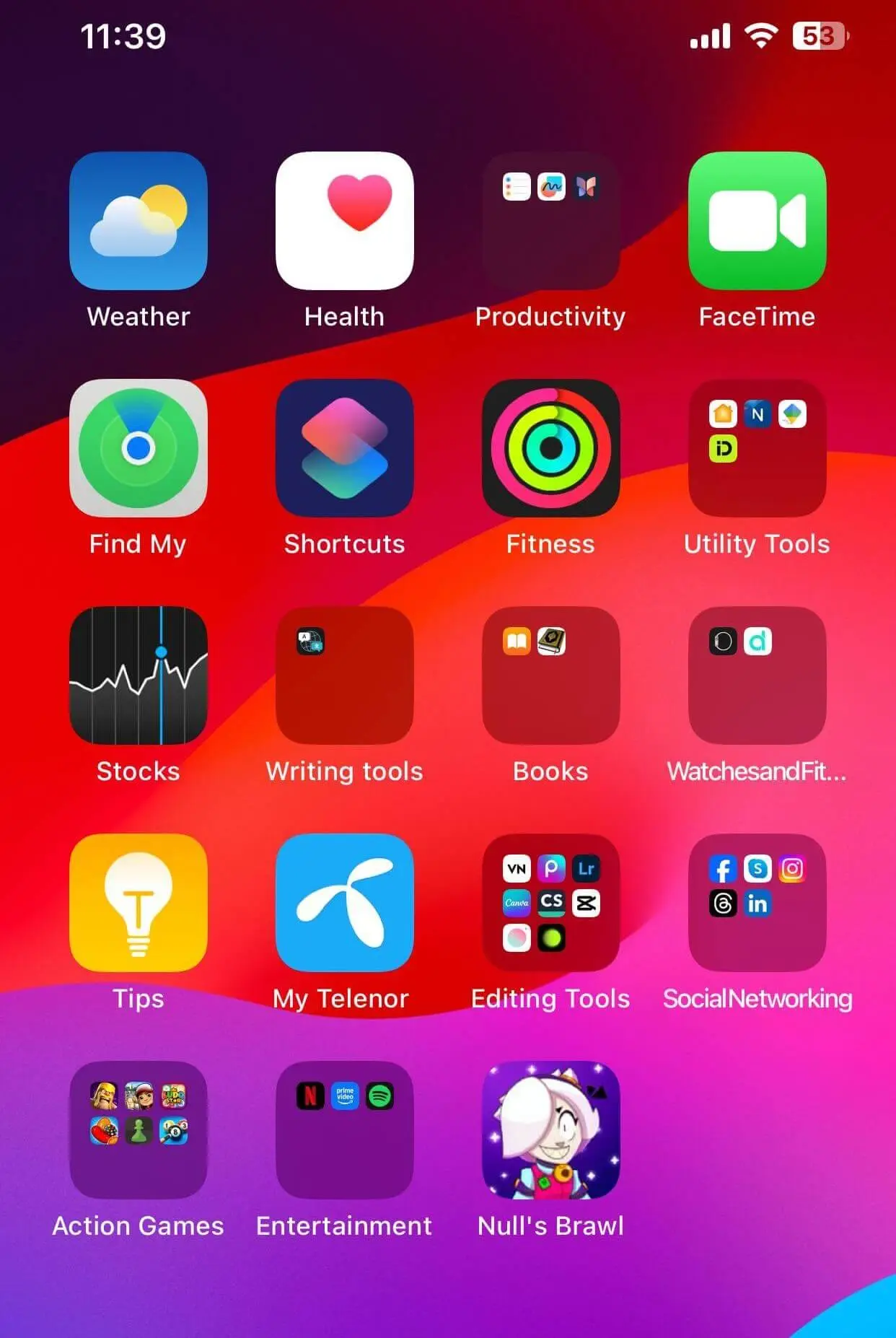Expand the Utility Tools folder
This screenshot has width=896, height=1338.
coord(757,448)
